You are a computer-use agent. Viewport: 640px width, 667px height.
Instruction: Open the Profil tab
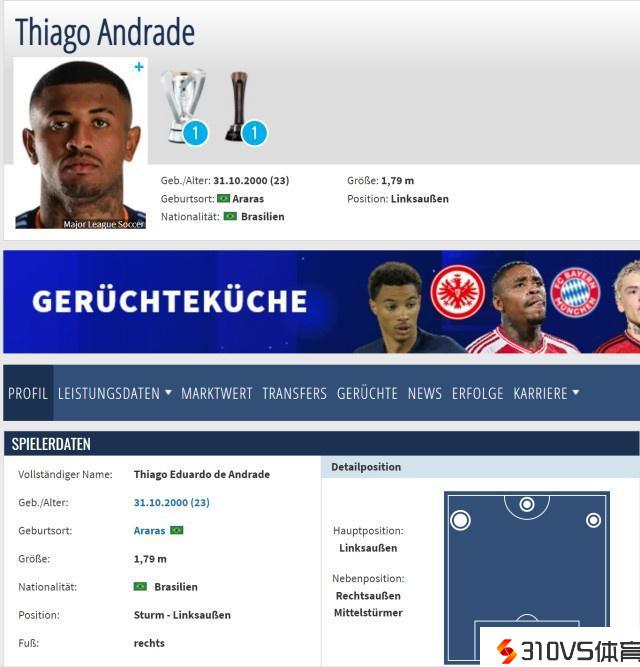(28, 393)
